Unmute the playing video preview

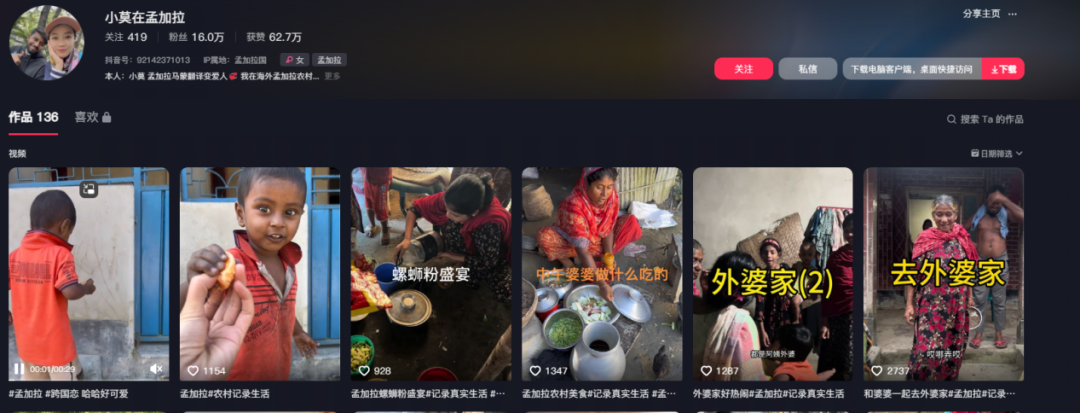point(156,368)
